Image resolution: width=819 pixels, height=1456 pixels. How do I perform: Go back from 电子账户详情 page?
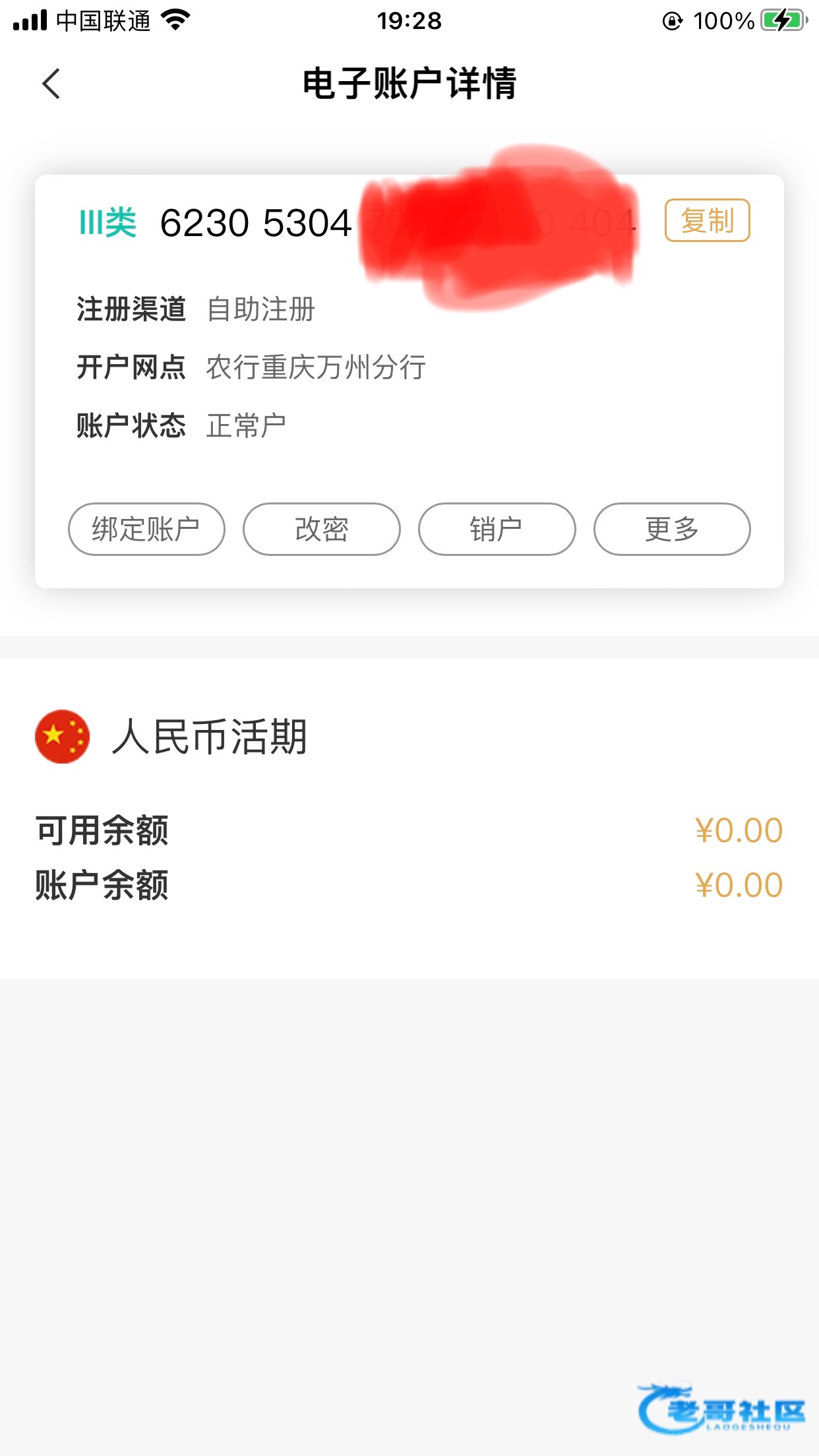(51, 84)
